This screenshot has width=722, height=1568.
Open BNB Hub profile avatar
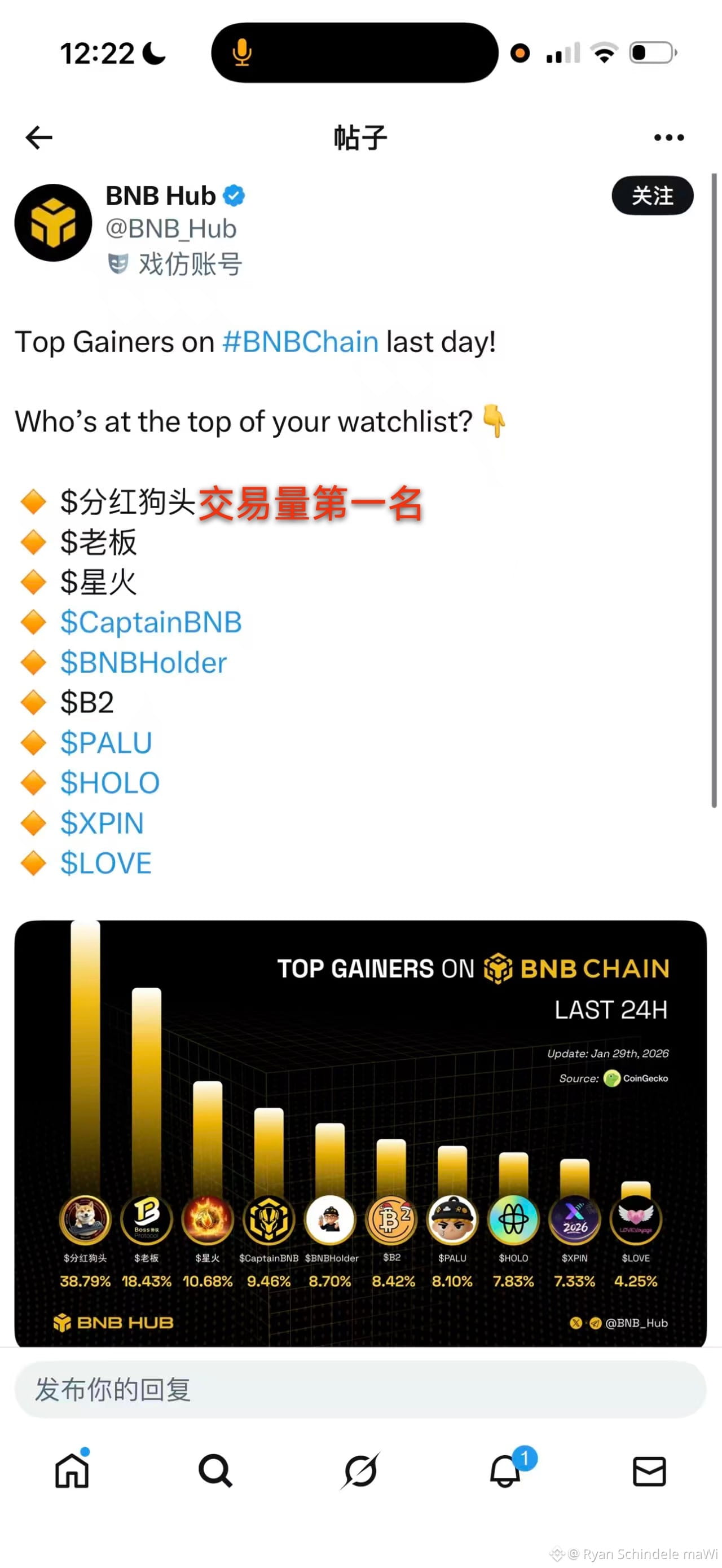(54, 223)
